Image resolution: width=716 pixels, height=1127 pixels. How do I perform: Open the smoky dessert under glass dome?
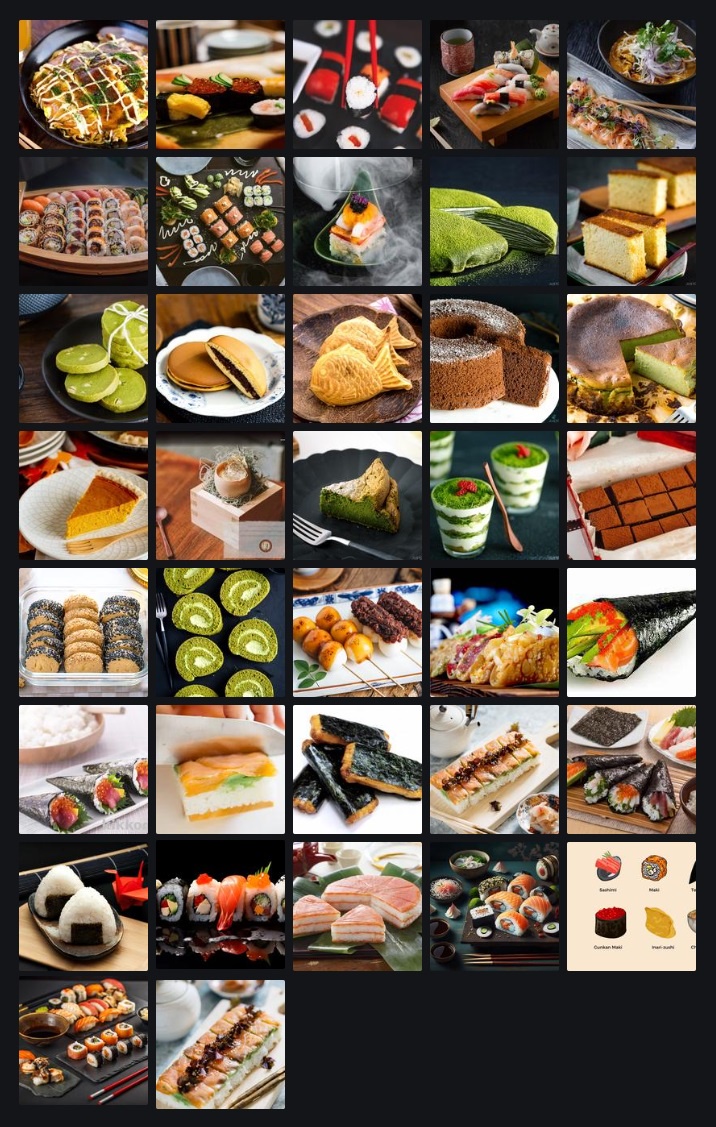(x=357, y=221)
